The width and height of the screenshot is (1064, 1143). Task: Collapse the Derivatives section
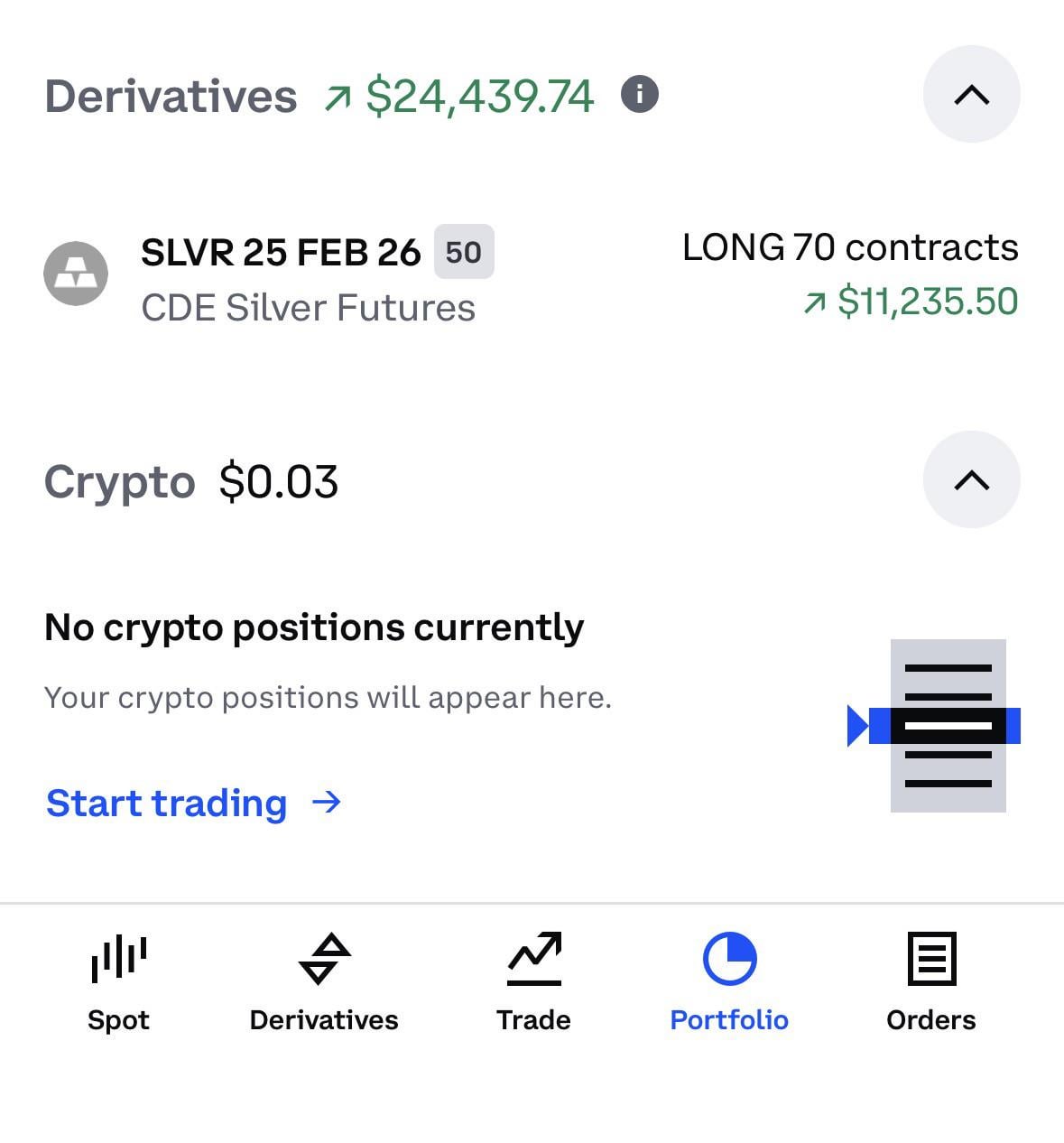click(971, 95)
